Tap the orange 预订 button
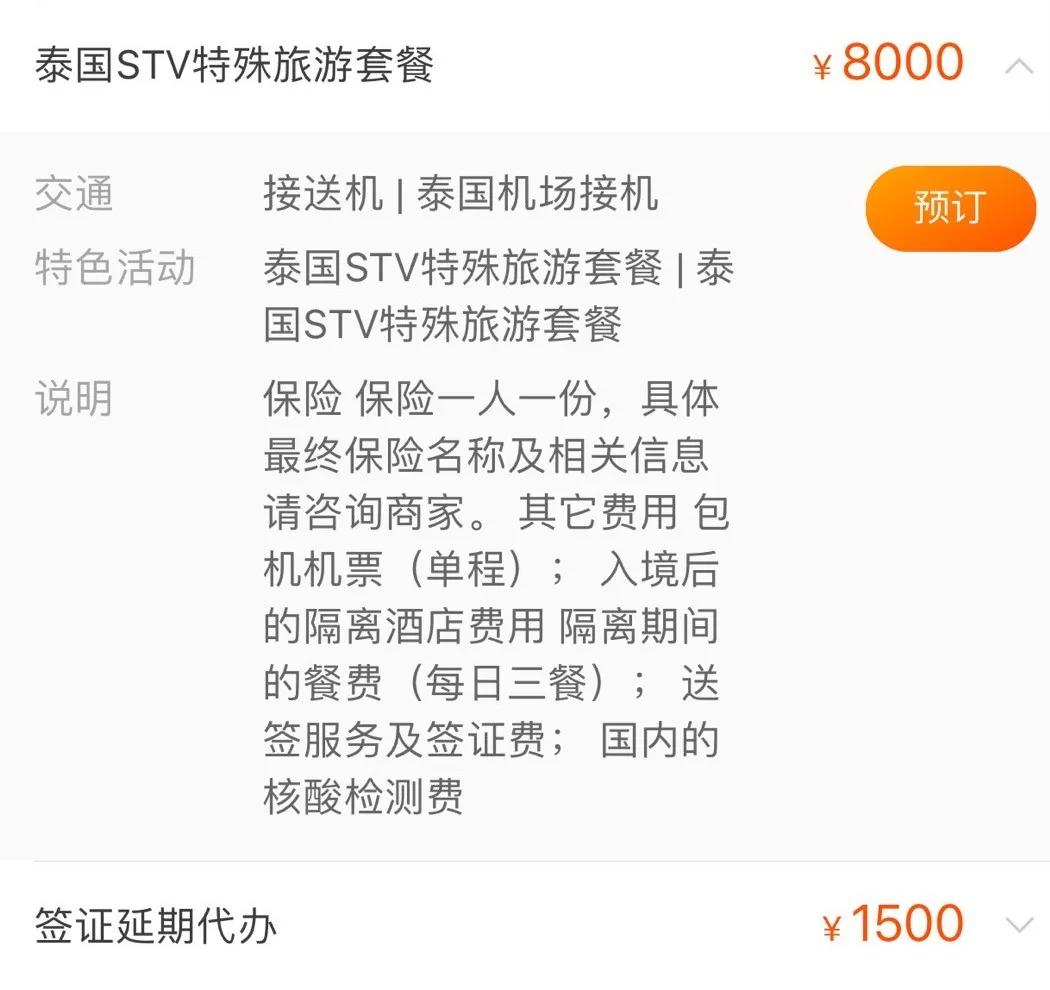This screenshot has width=1050, height=990. (x=949, y=208)
